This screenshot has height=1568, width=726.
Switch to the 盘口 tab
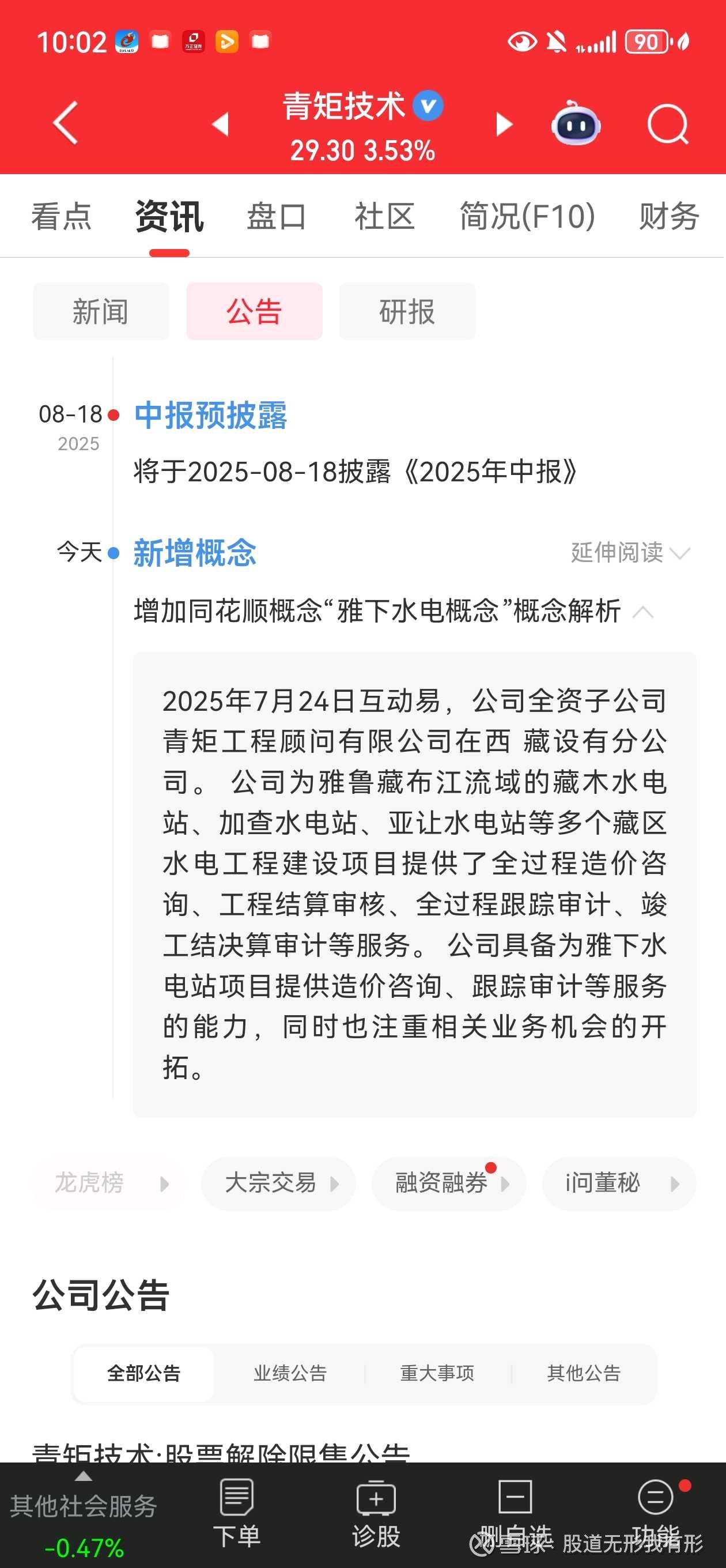click(x=276, y=216)
